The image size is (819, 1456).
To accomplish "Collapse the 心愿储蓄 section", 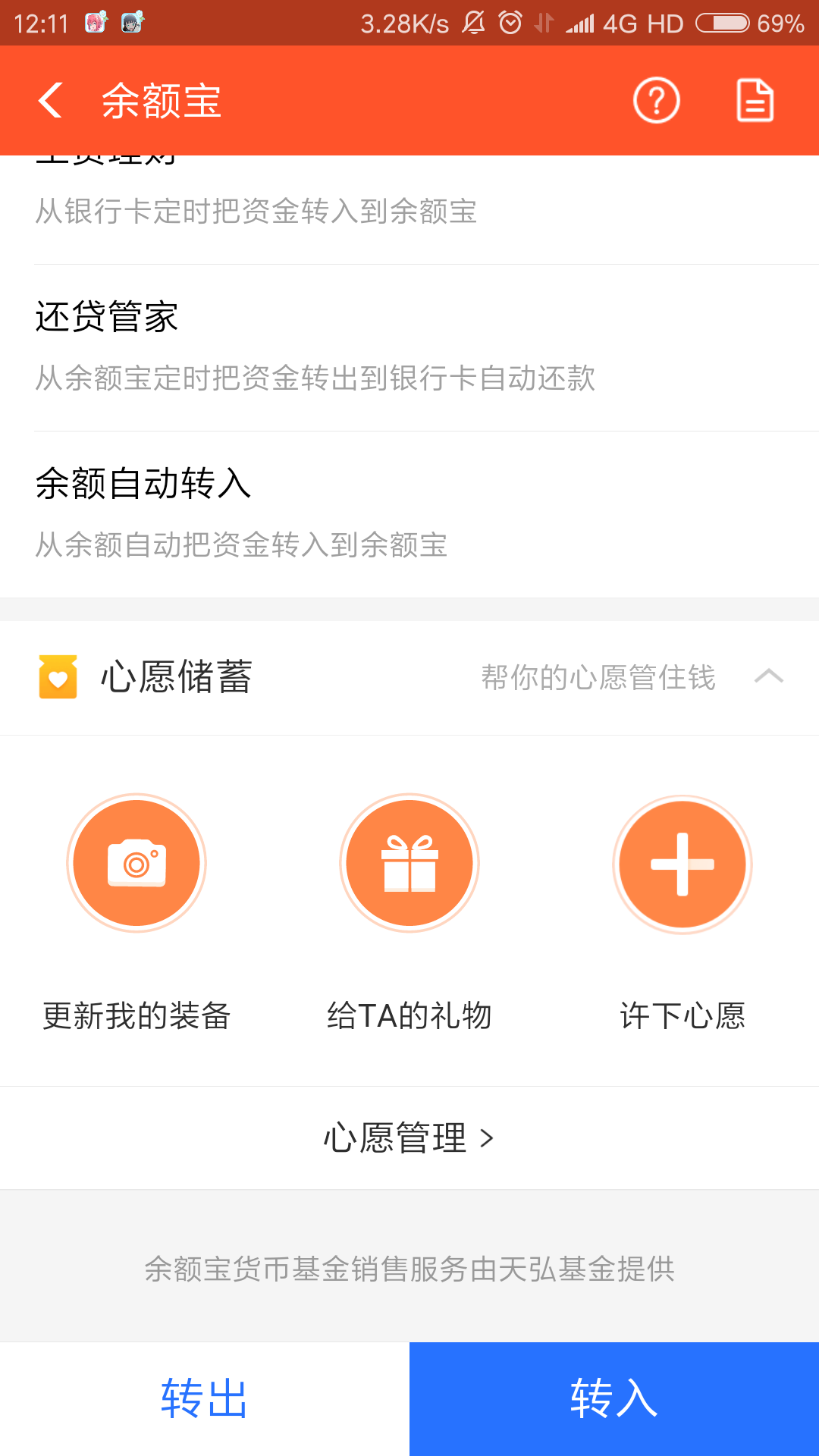I will (x=768, y=676).
